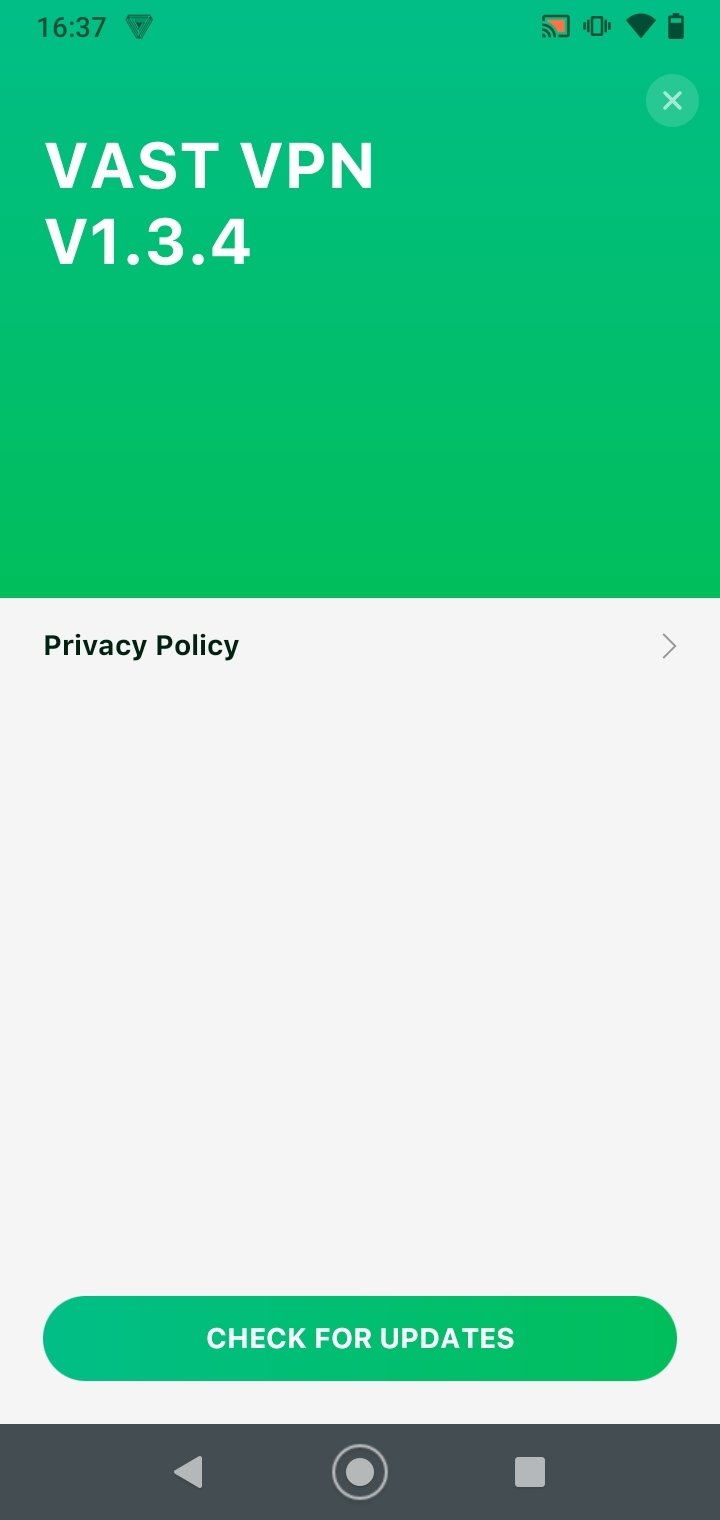Open the recent apps overview
Viewport: 720px width, 1520px height.
(530, 1472)
